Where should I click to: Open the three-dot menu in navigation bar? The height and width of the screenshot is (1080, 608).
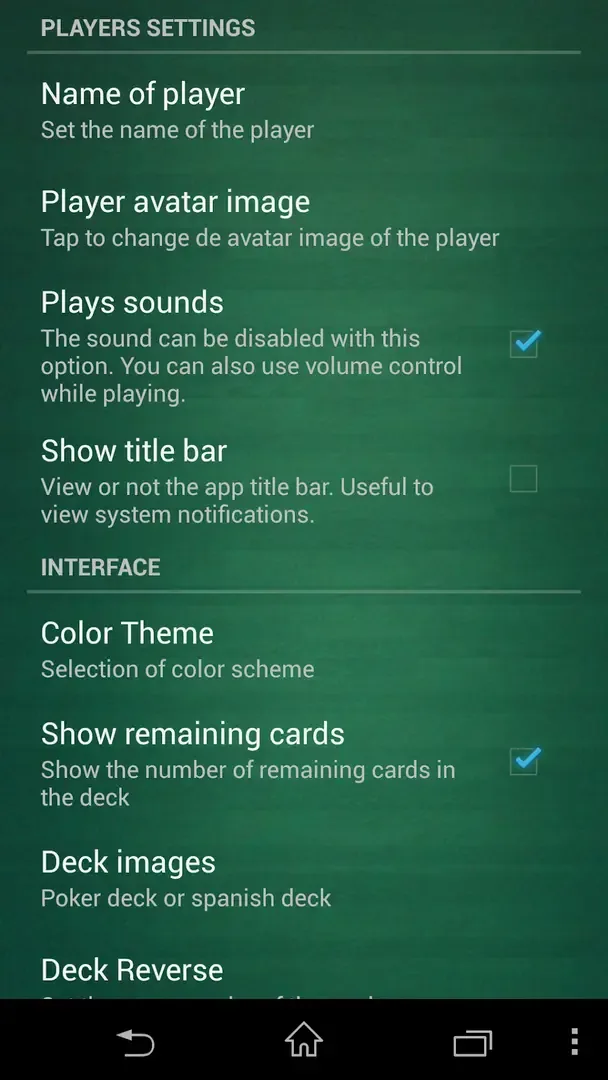(x=574, y=1041)
